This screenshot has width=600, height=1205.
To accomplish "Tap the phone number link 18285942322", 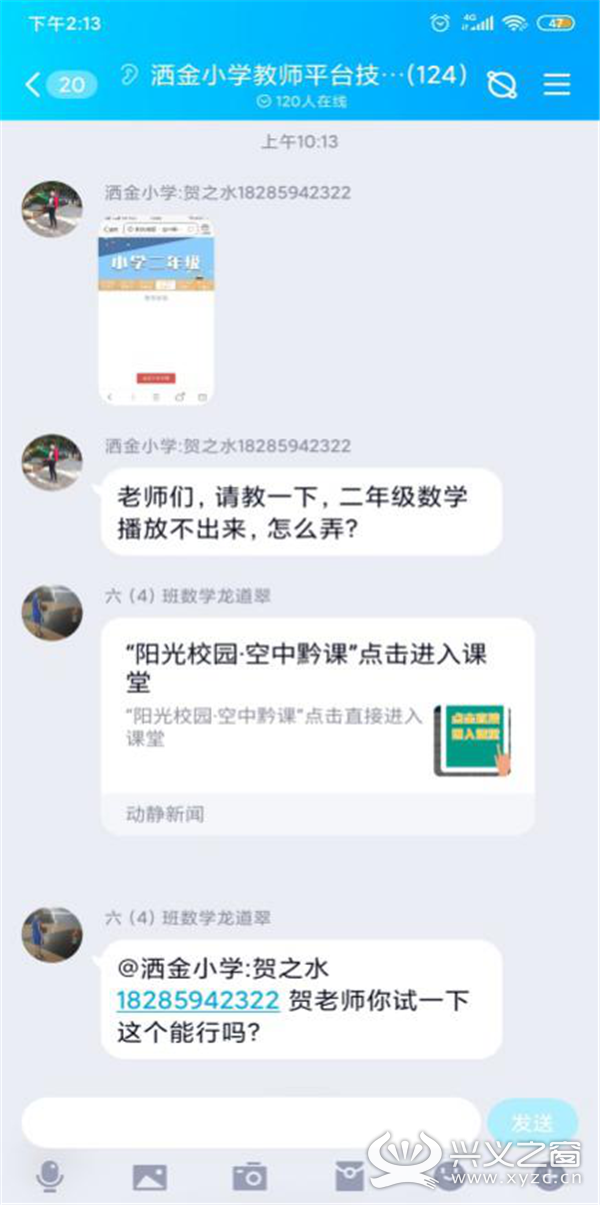I will point(197,1000).
